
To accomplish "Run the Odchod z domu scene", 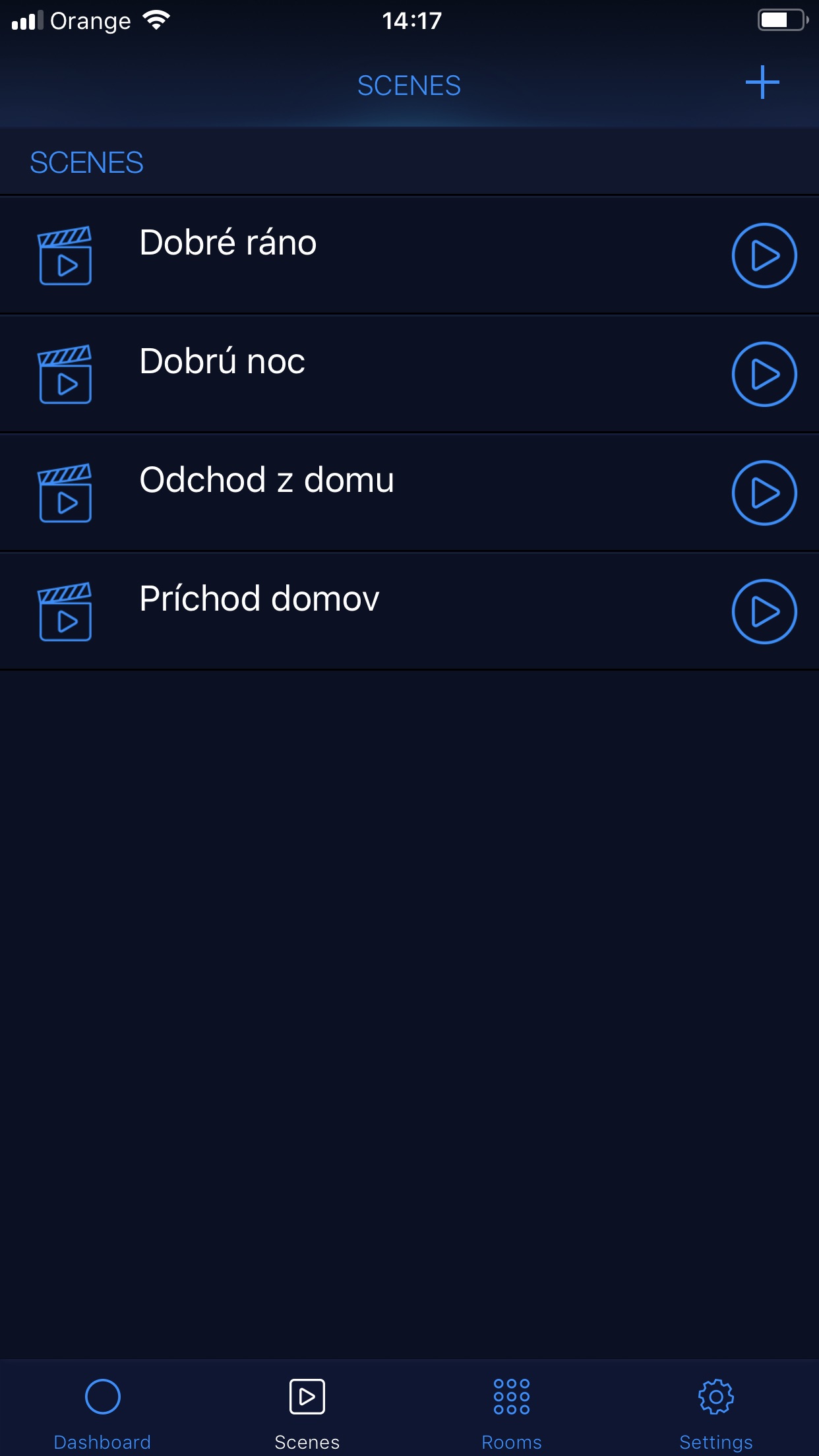I will (x=764, y=493).
